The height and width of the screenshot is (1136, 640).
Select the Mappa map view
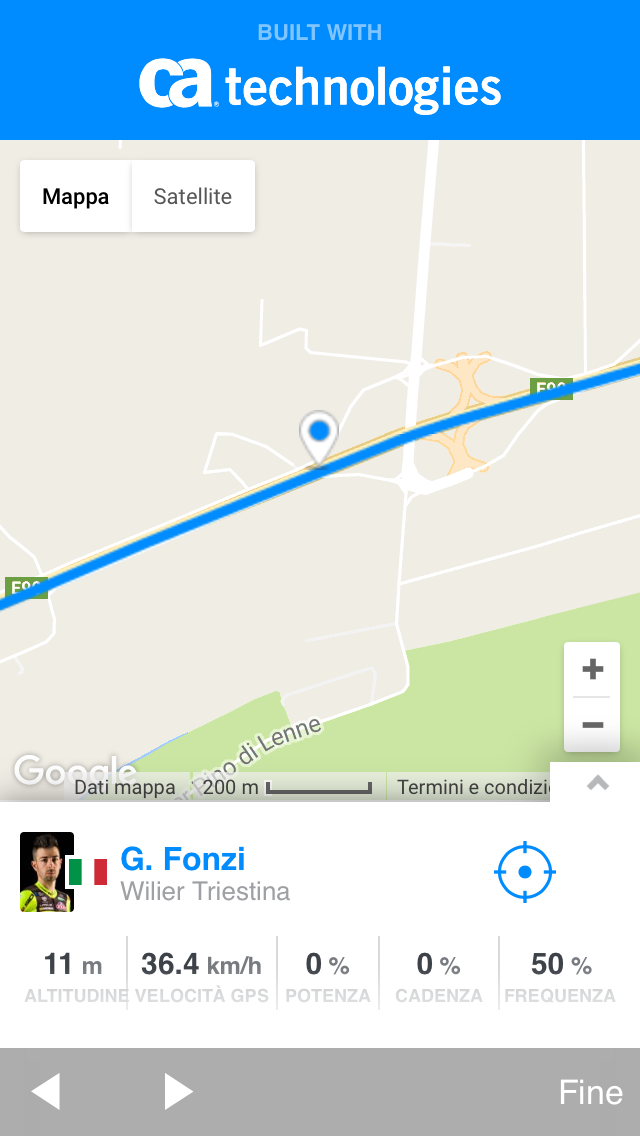coord(75,196)
